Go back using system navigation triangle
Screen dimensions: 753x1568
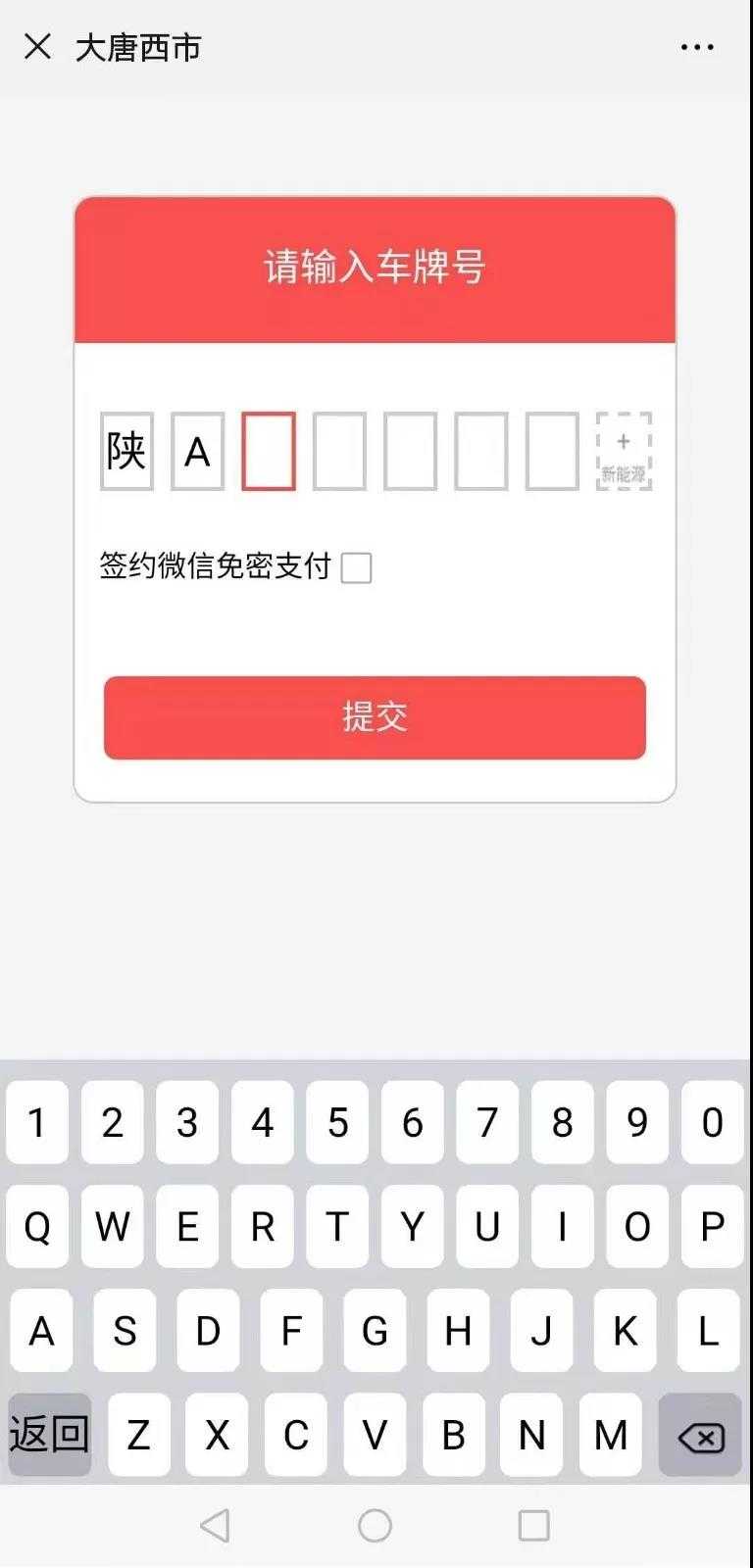click(215, 1525)
